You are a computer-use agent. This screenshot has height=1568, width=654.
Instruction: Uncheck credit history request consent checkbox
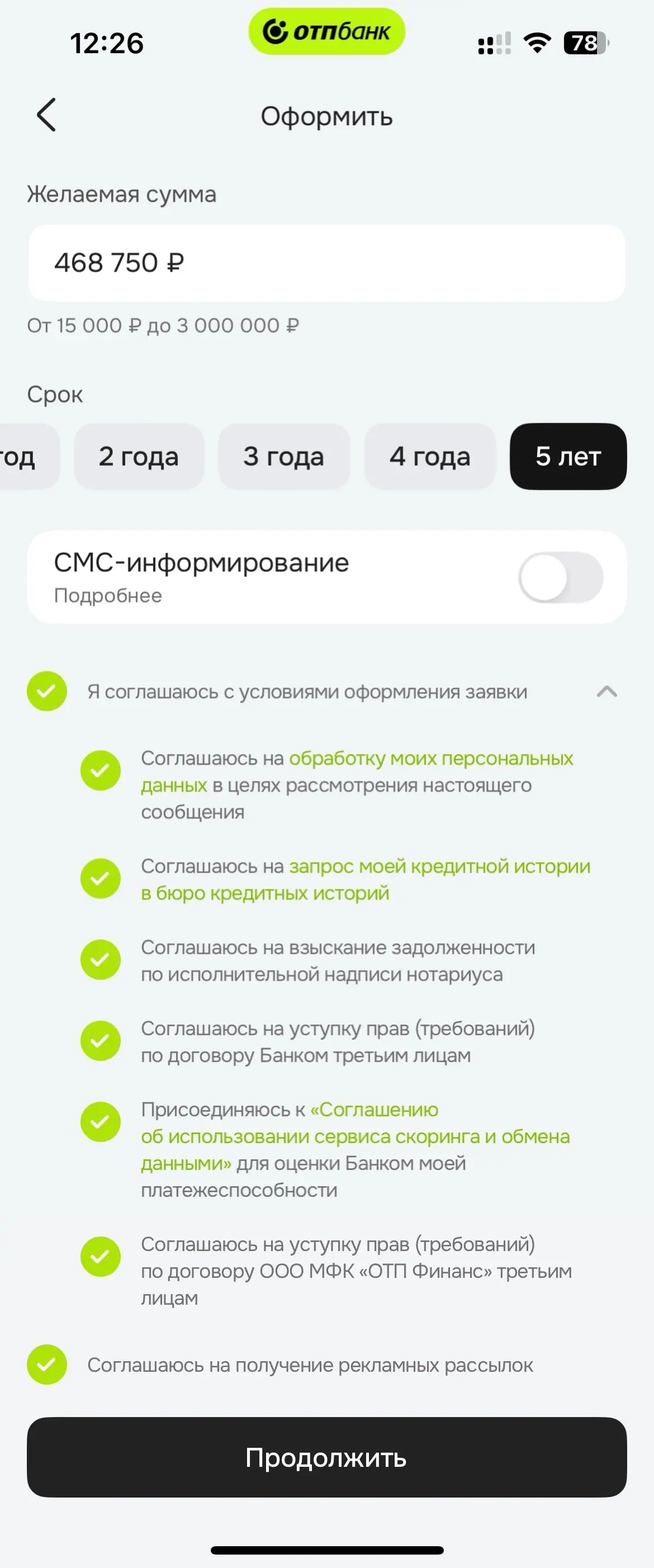tap(101, 878)
